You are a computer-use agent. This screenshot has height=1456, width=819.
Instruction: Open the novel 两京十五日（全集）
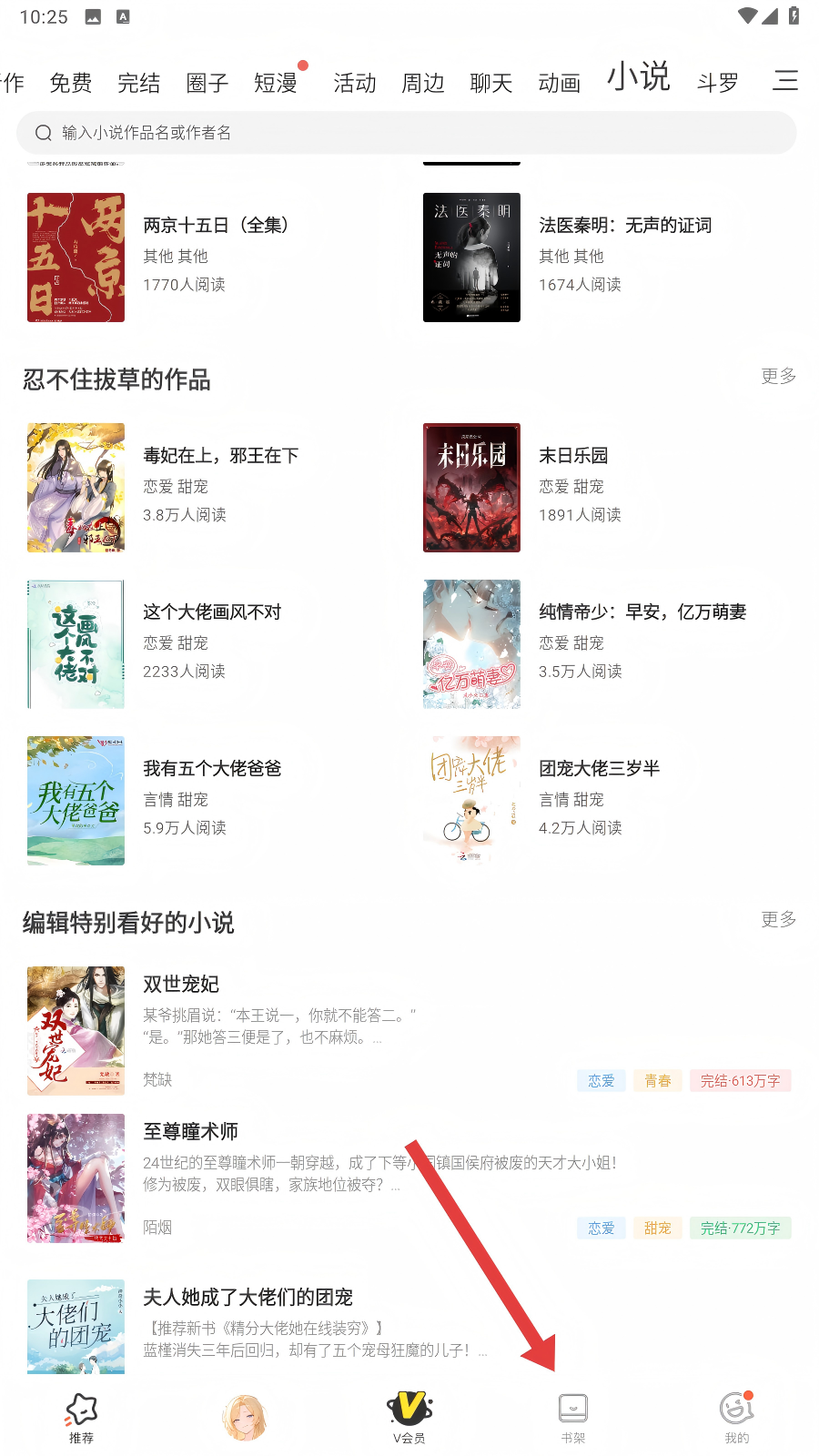(x=215, y=226)
